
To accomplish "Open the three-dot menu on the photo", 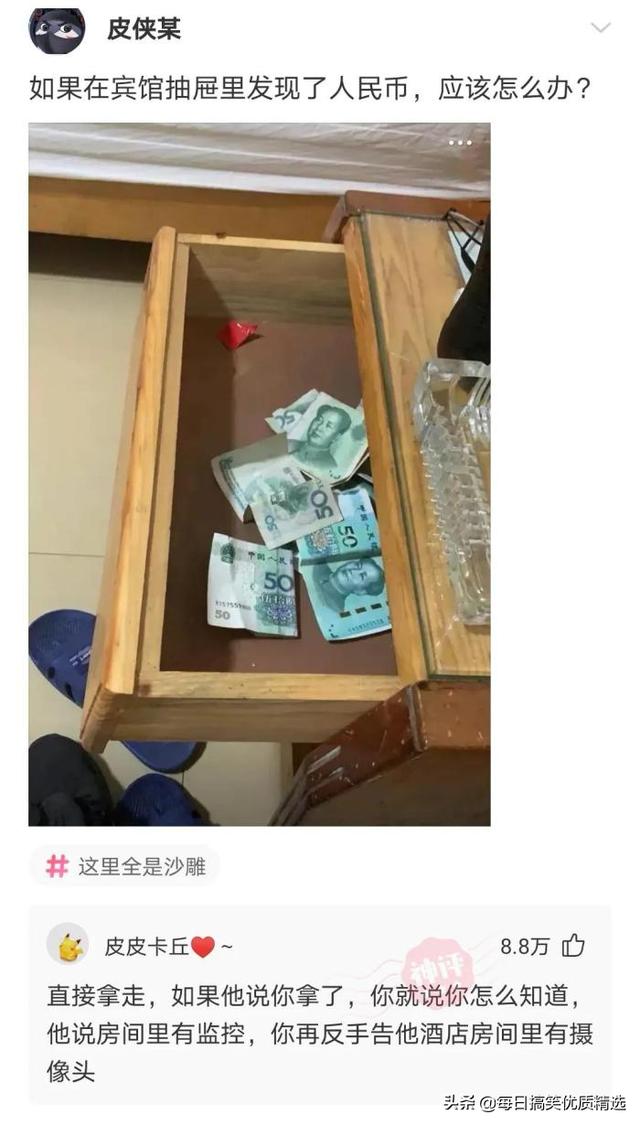I will pos(459,143).
